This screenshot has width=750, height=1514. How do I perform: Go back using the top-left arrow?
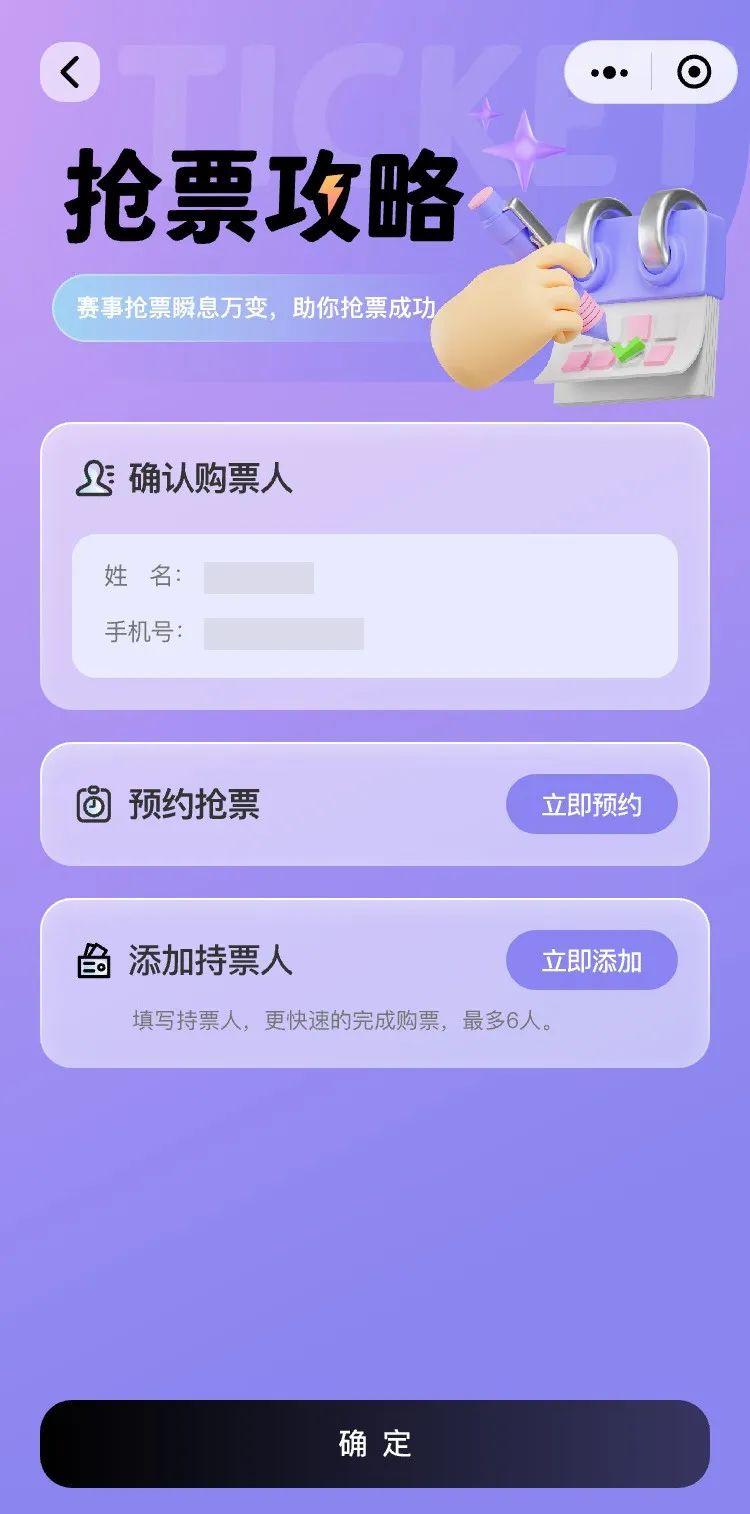[x=70, y=72]
